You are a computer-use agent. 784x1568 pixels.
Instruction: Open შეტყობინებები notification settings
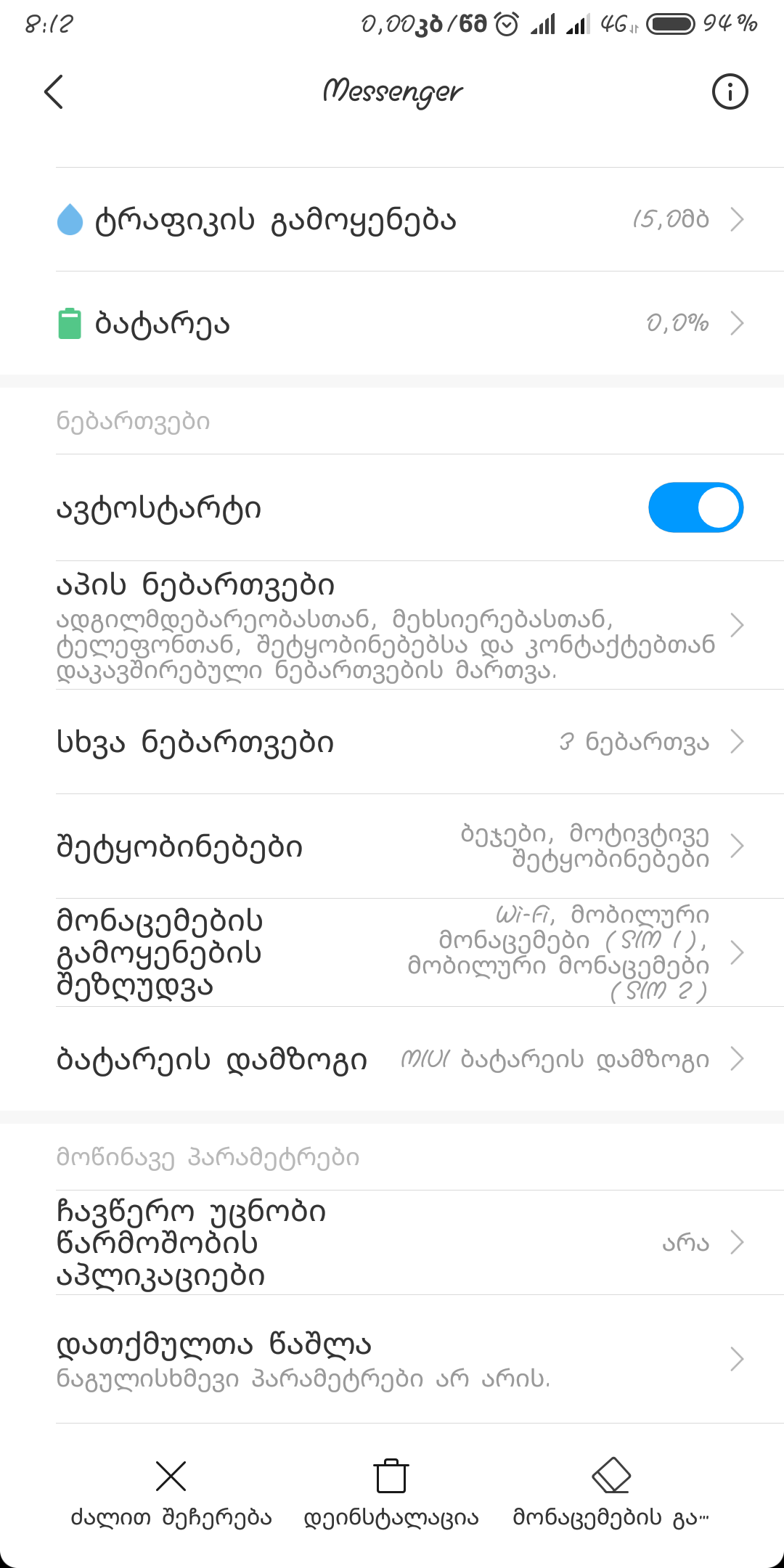point(392,846)
